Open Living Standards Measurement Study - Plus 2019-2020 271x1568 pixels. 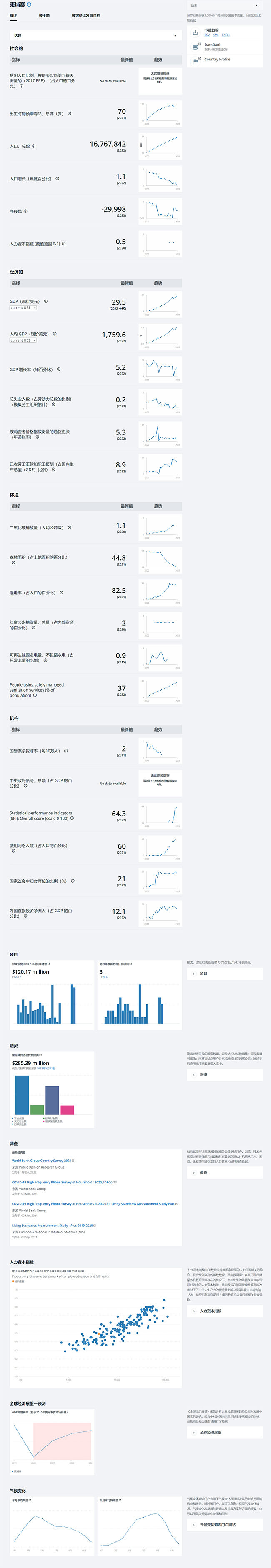tap(53, 1225)
